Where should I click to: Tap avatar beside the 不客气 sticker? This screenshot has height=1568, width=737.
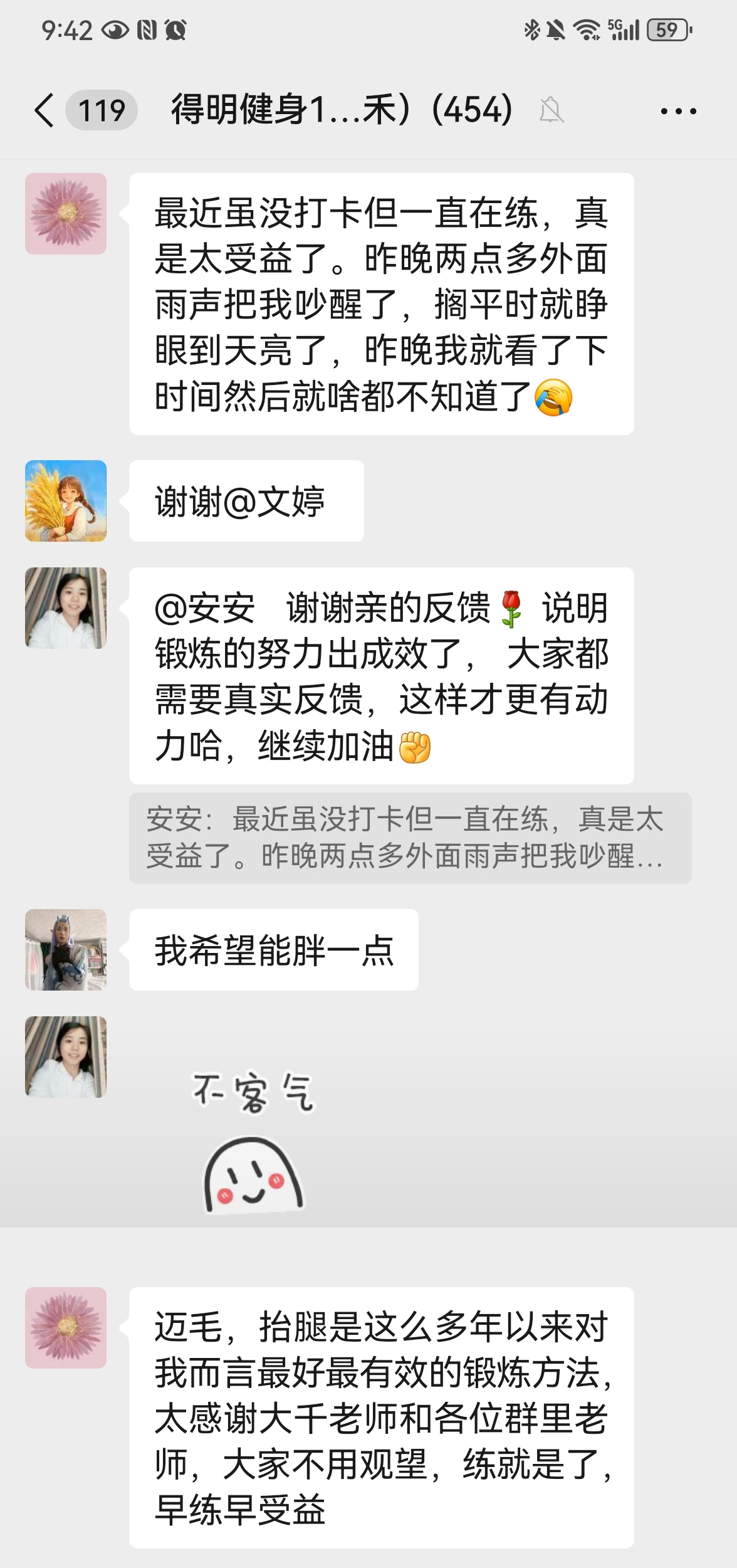pyautogui.click(x=66, y=1057)
